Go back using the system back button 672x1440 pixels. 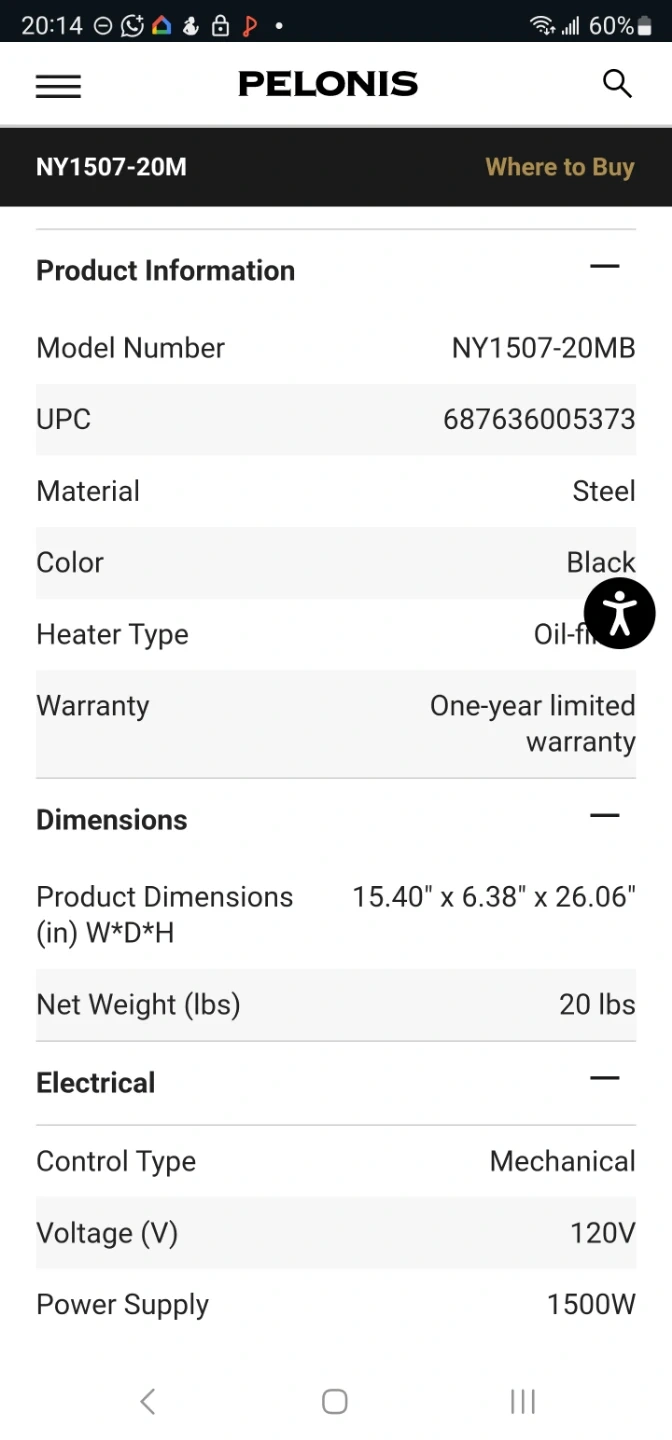(148, 1401)
